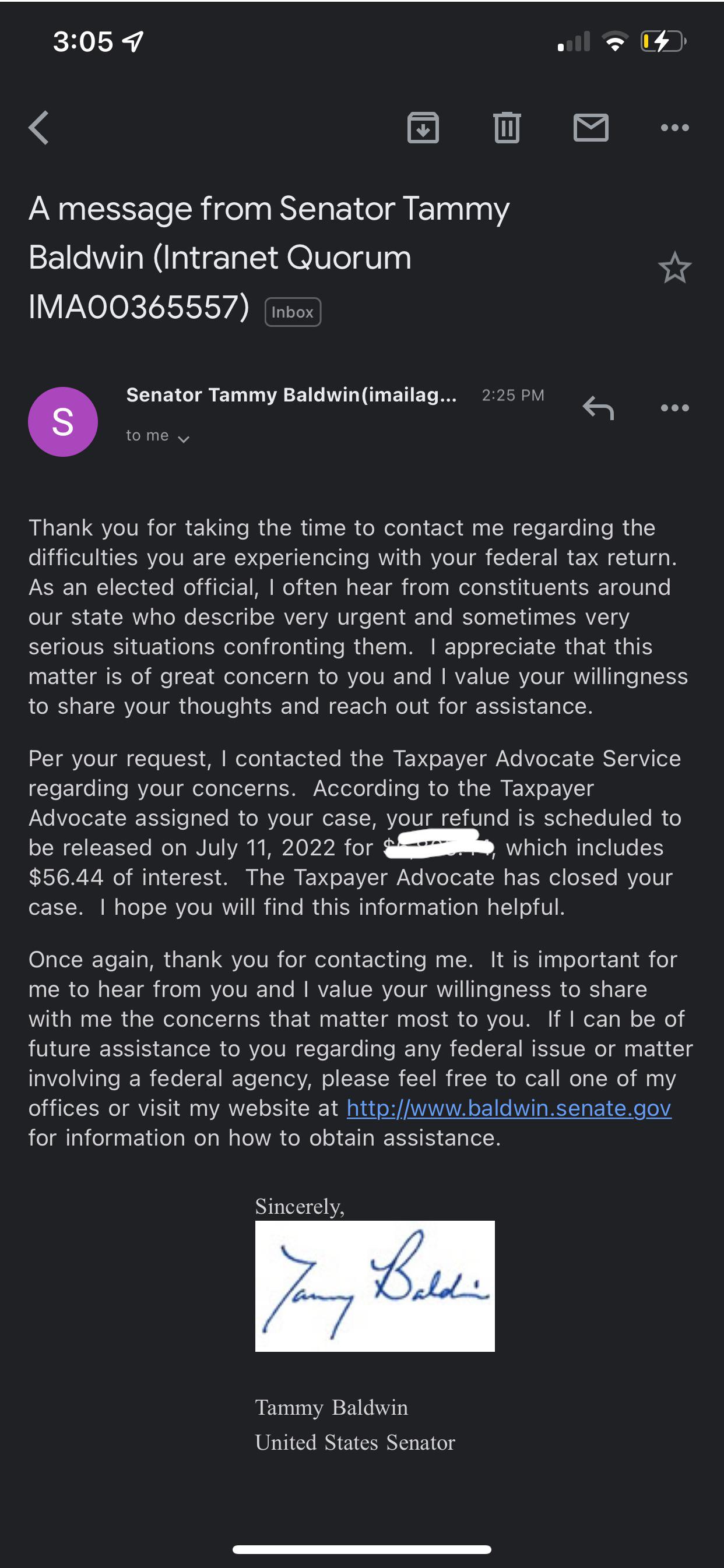Open more options beside the reply arrow
The image size is (724, 1568).
[674, 408]
